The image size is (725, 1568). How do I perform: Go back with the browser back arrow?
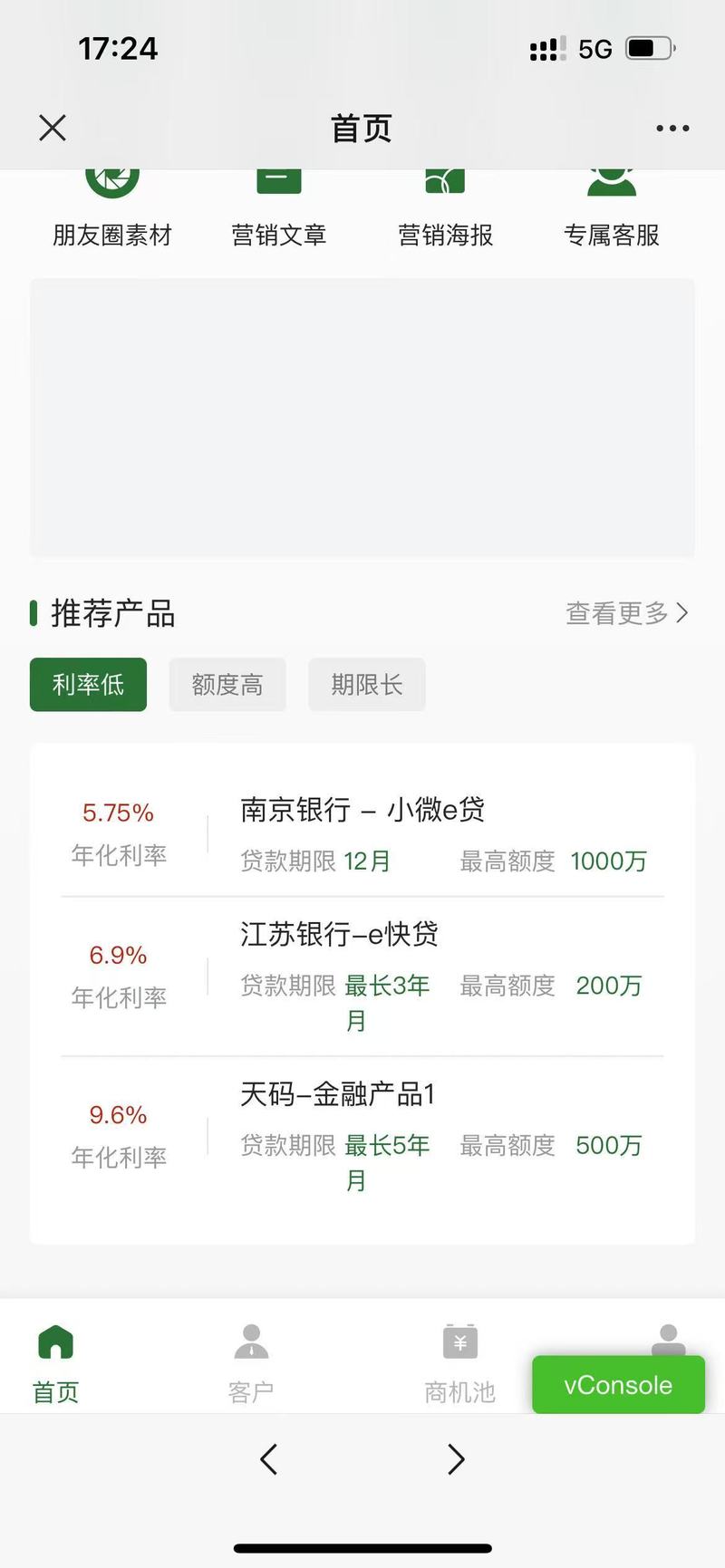(268, 1459)
